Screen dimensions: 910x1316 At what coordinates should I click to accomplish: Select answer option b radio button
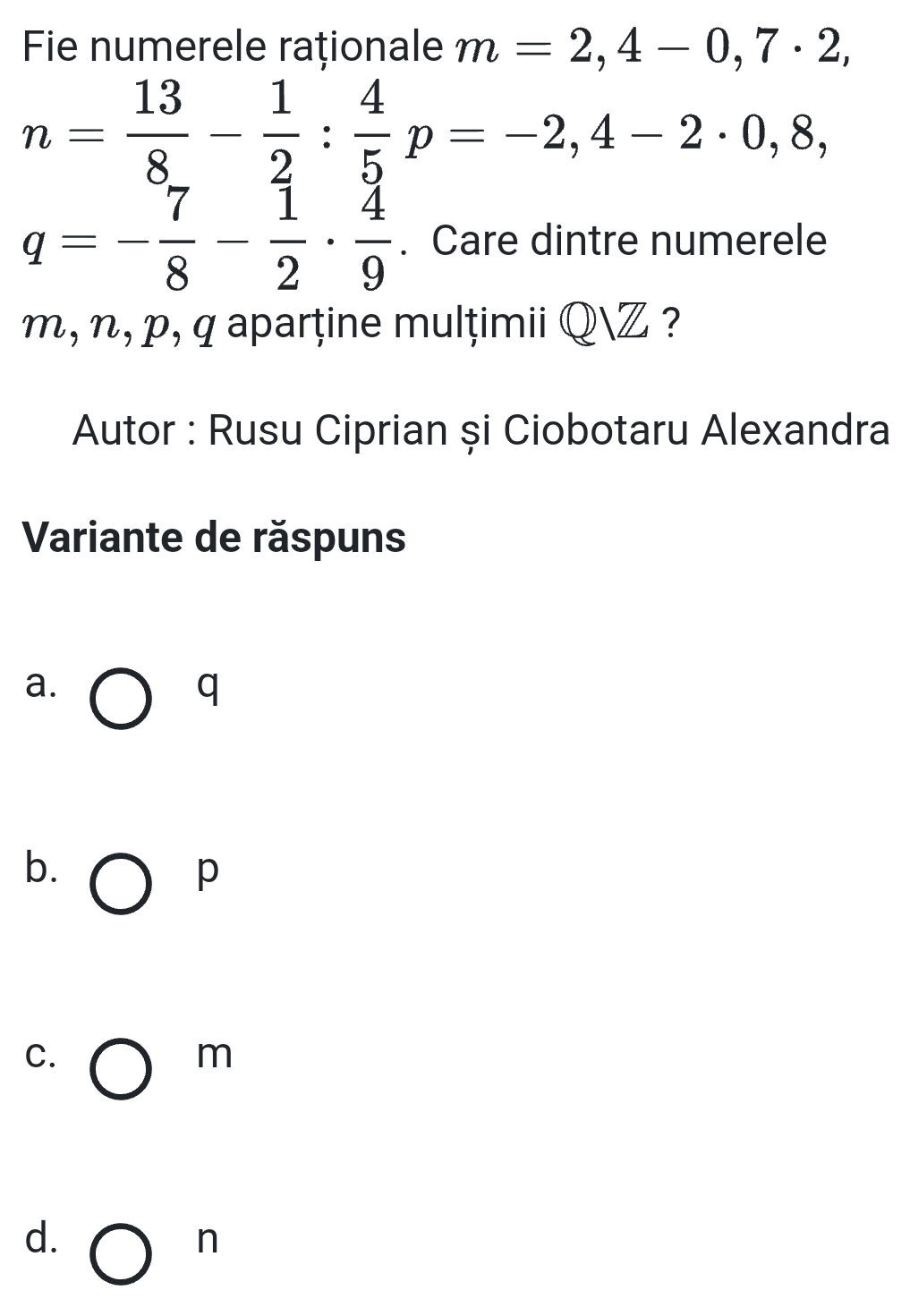121,886
